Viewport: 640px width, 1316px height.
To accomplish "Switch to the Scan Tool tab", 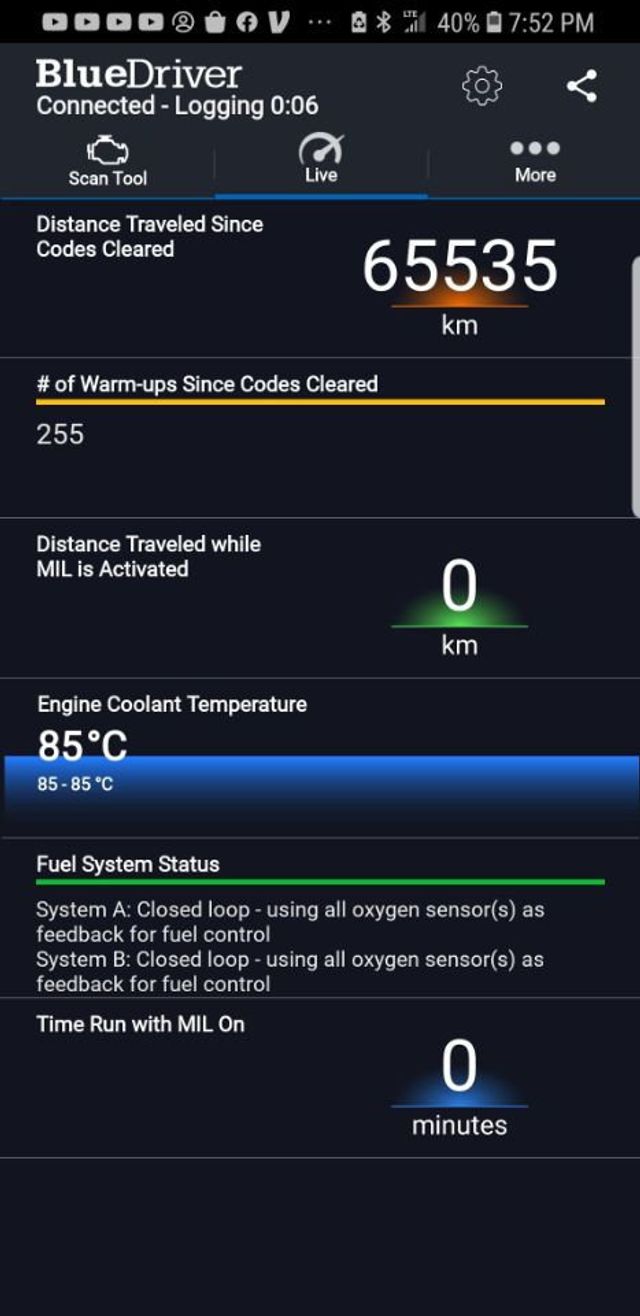I will (108, 161).
